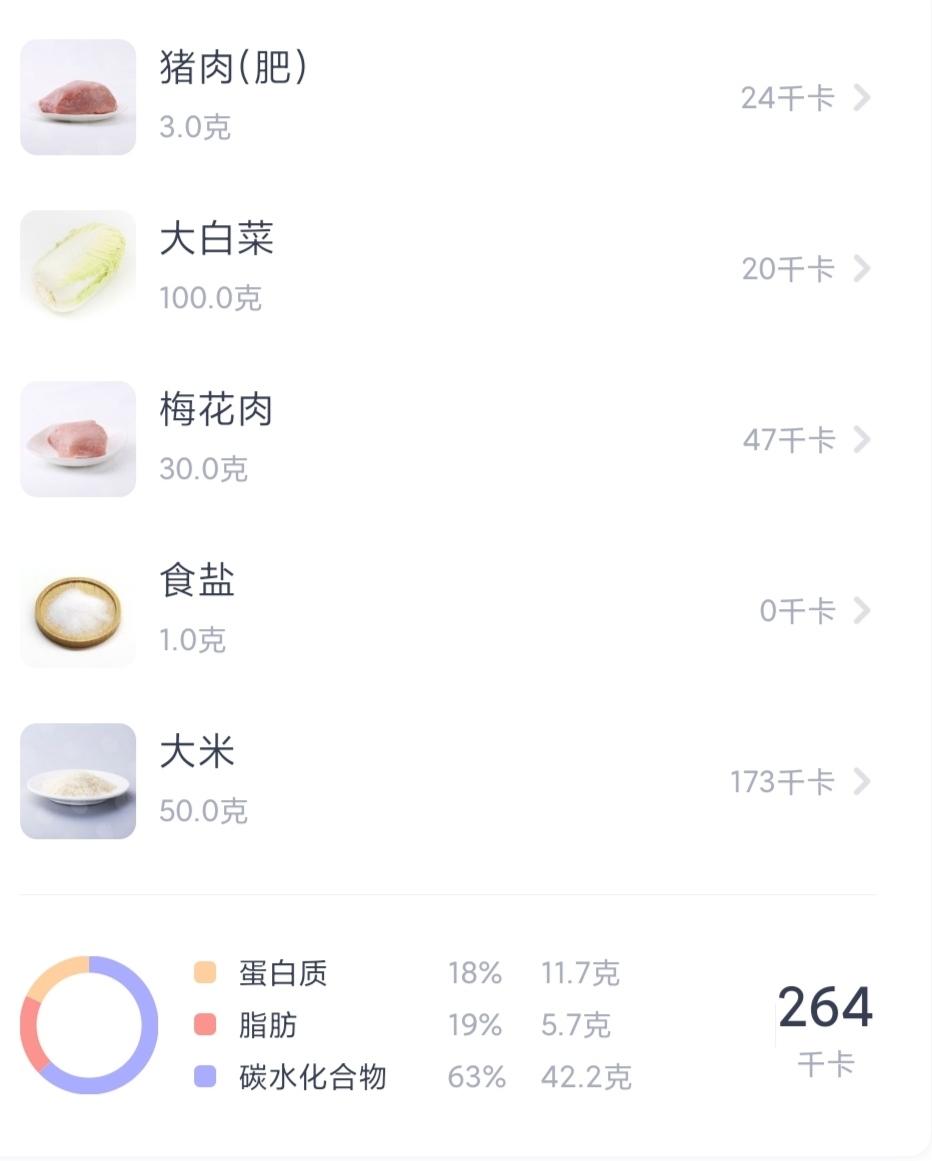
Task: Select the 蛋白质 label text
Action: point(283,971)
